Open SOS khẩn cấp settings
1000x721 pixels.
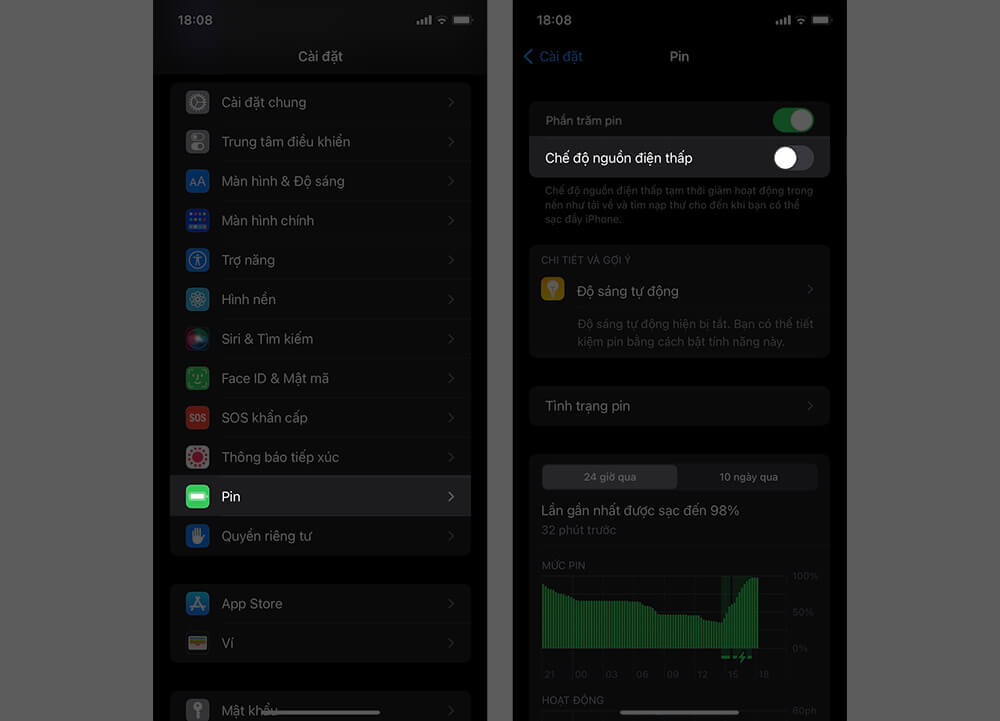[320, 417]
